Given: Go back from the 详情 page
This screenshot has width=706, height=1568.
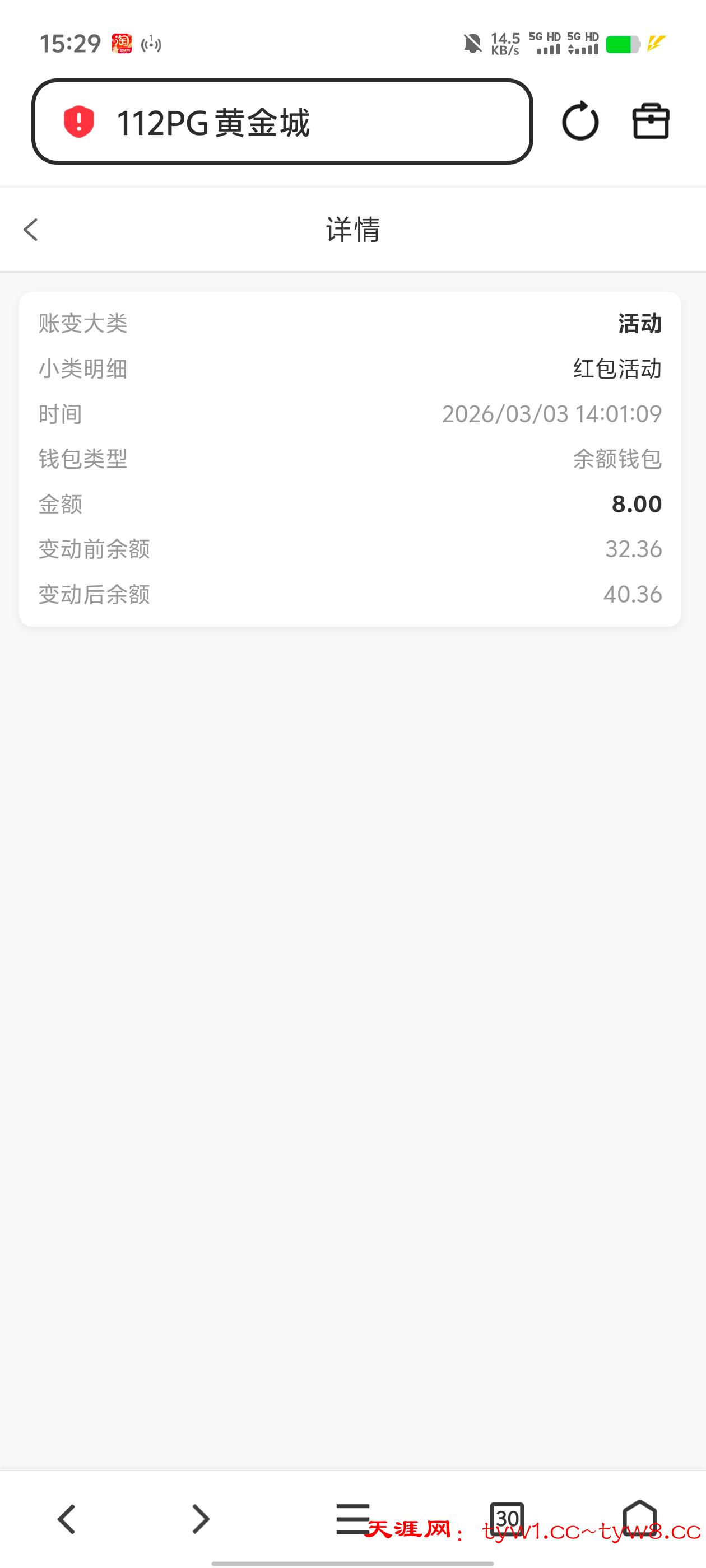Looking at the screenshot, I should tap(31, 230).
